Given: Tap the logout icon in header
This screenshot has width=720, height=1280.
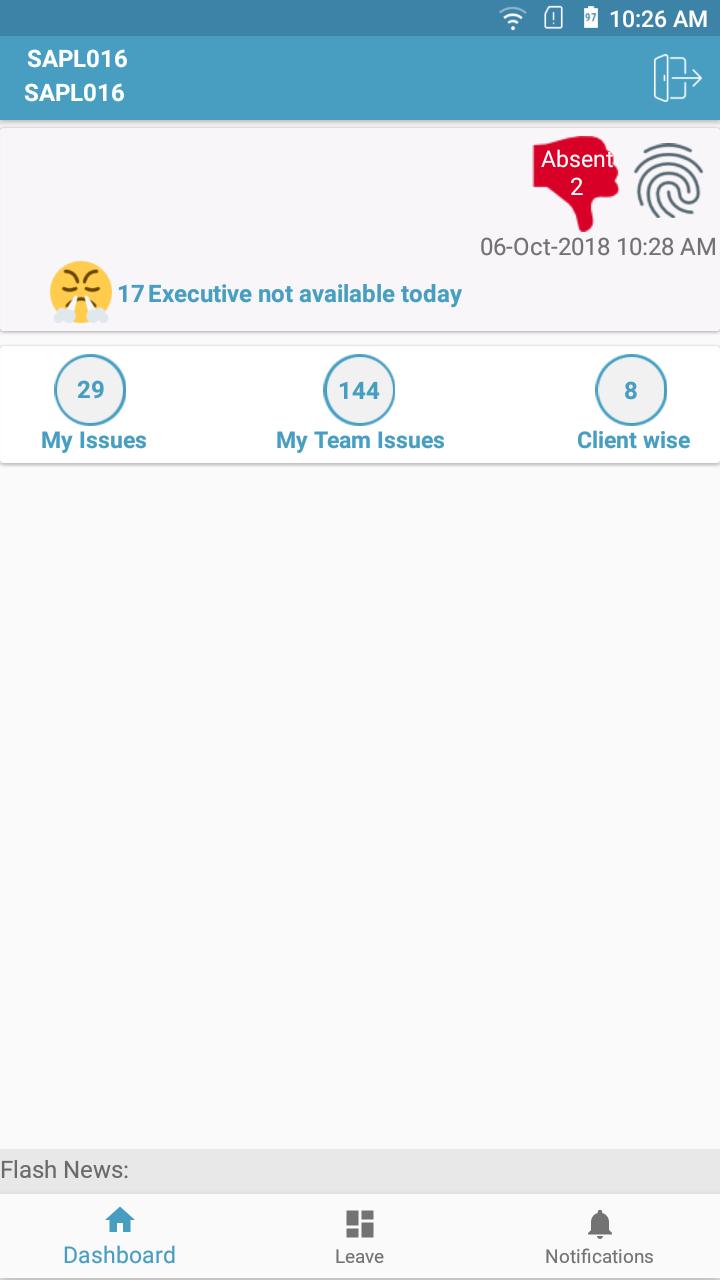Looking at the screenshot, I should point(677,78).
